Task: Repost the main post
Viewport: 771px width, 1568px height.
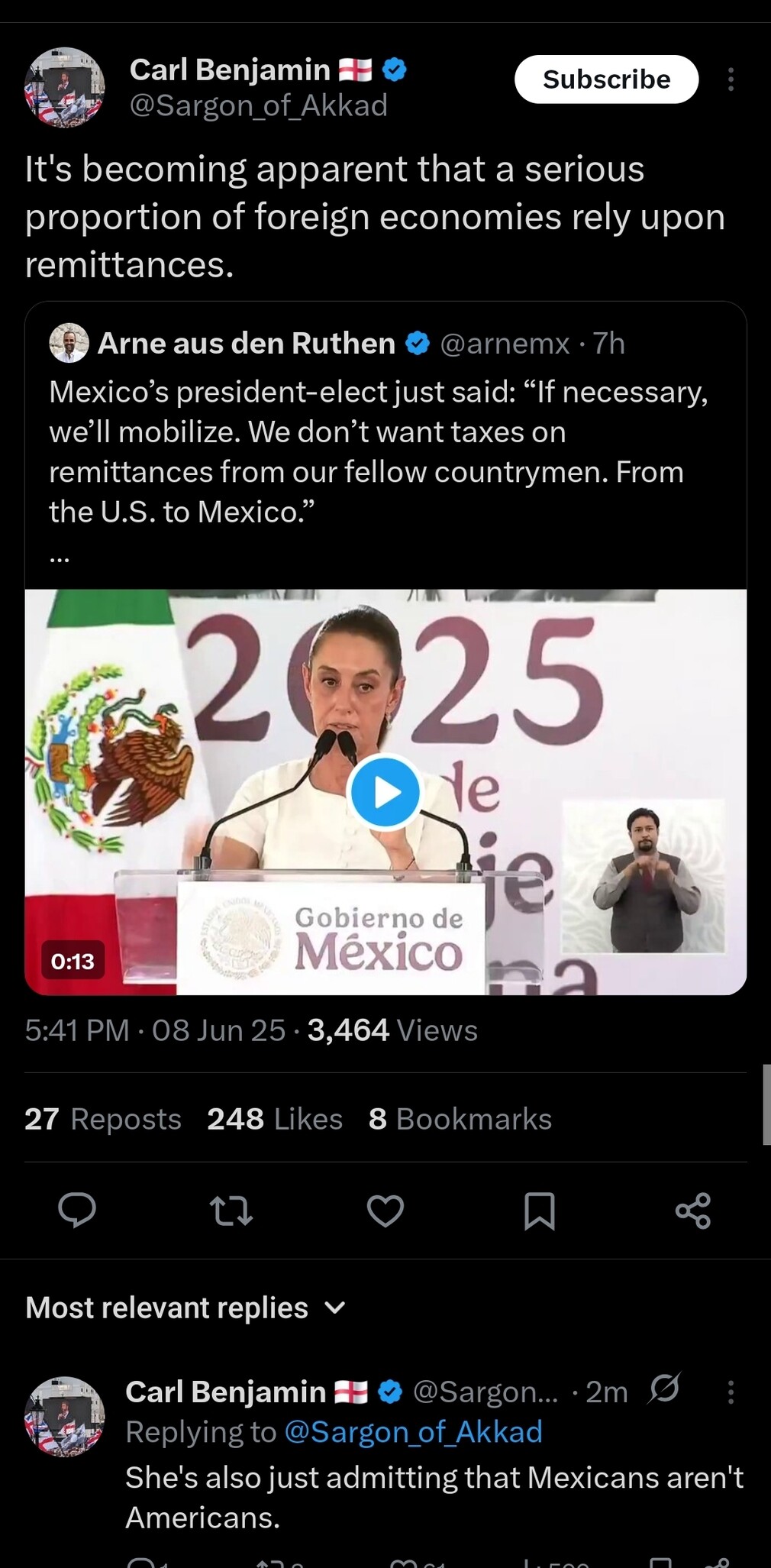Action: 231,1211
